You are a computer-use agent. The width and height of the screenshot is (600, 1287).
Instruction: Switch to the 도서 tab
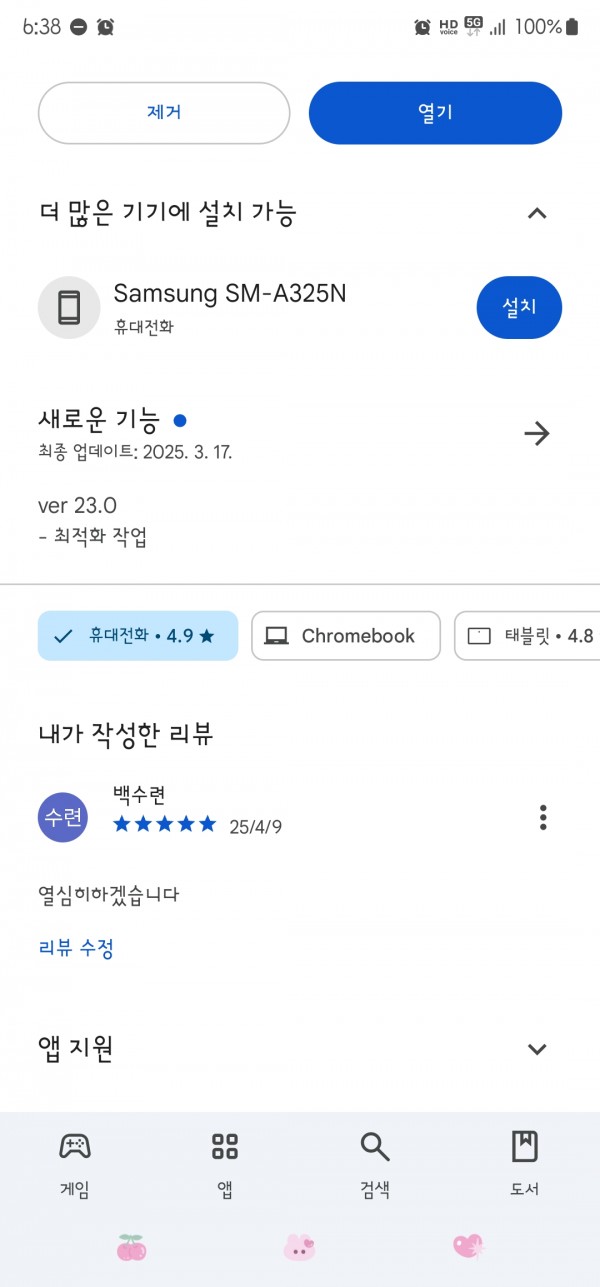pyautogui.click(x=525, y=1164)
